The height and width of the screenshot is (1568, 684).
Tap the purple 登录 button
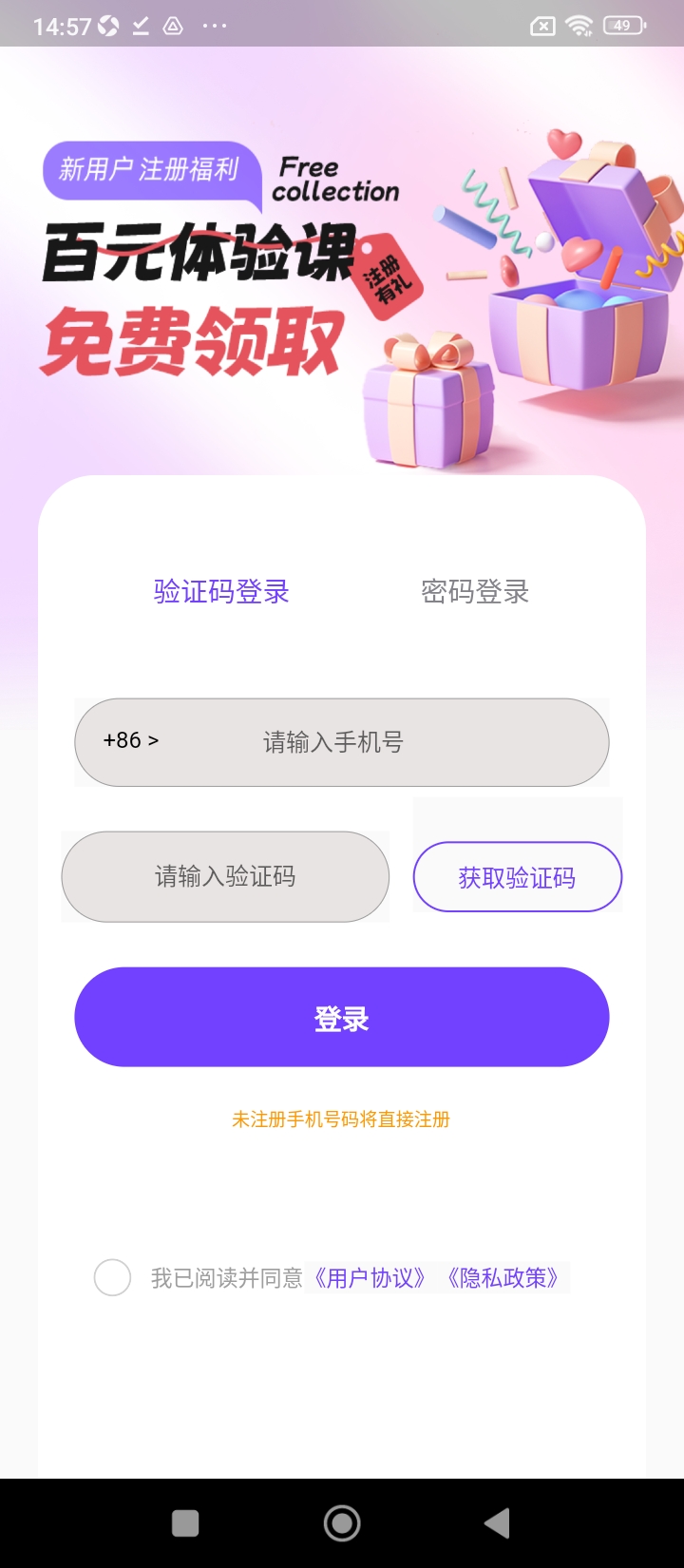pos(341,1018)
